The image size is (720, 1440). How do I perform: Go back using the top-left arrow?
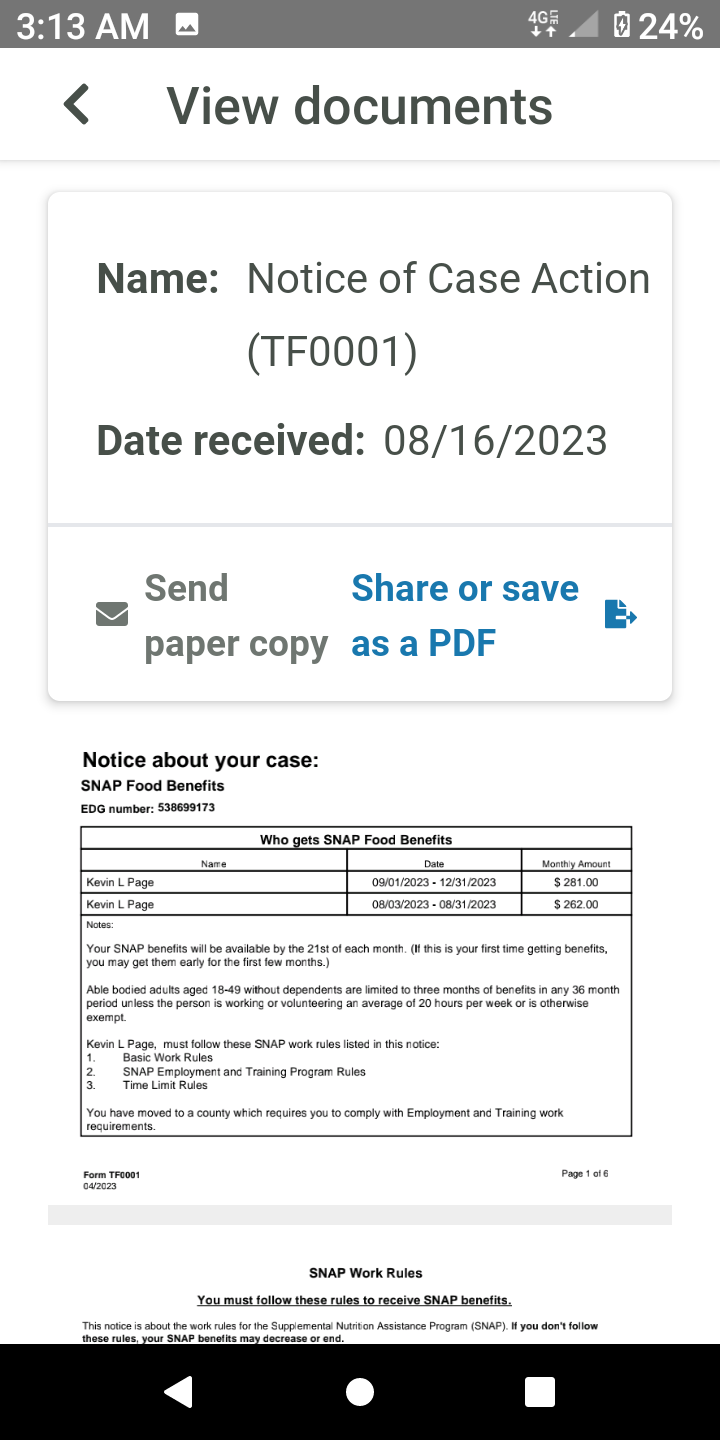(77, 105)
